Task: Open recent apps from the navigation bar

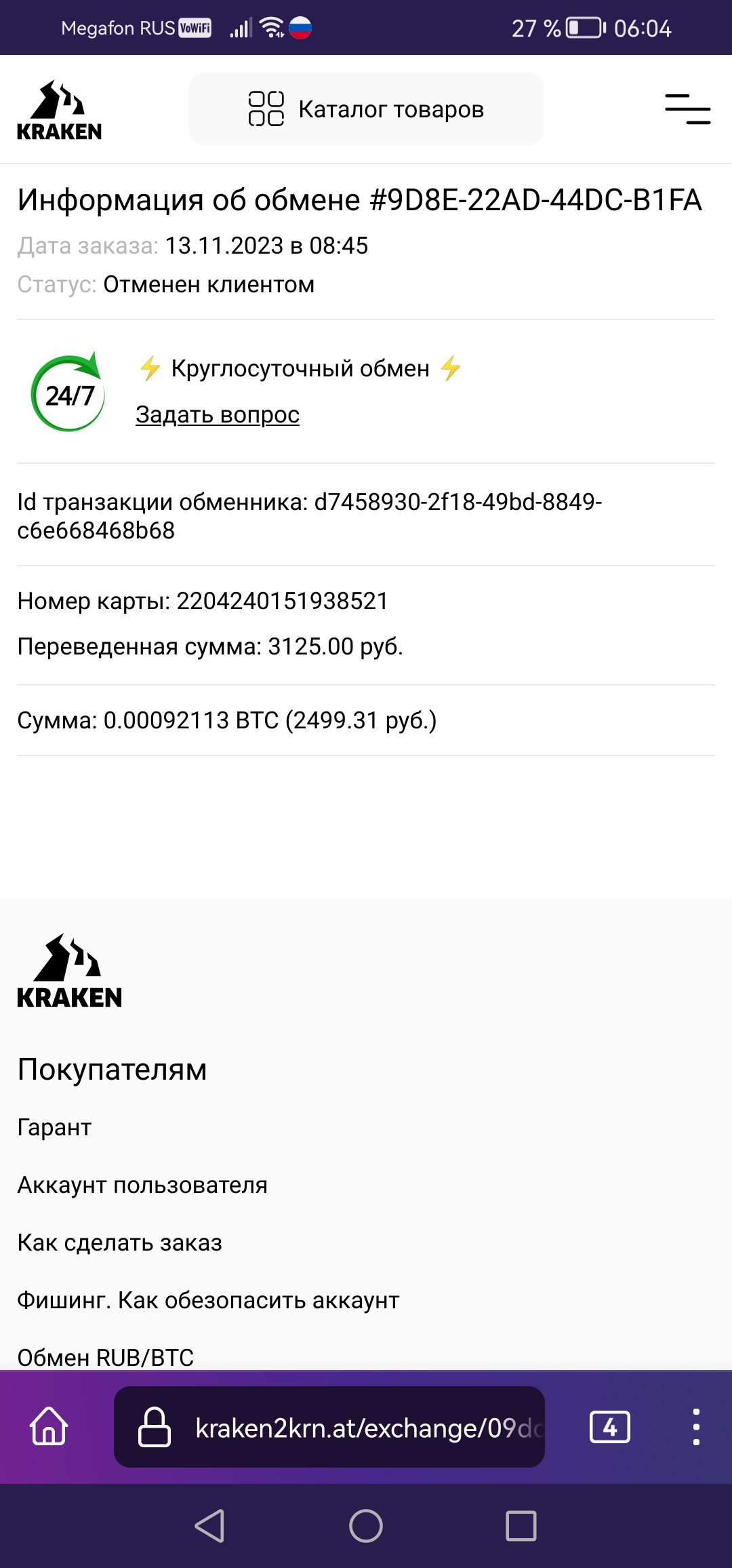Action: [x=521, y=1527]
